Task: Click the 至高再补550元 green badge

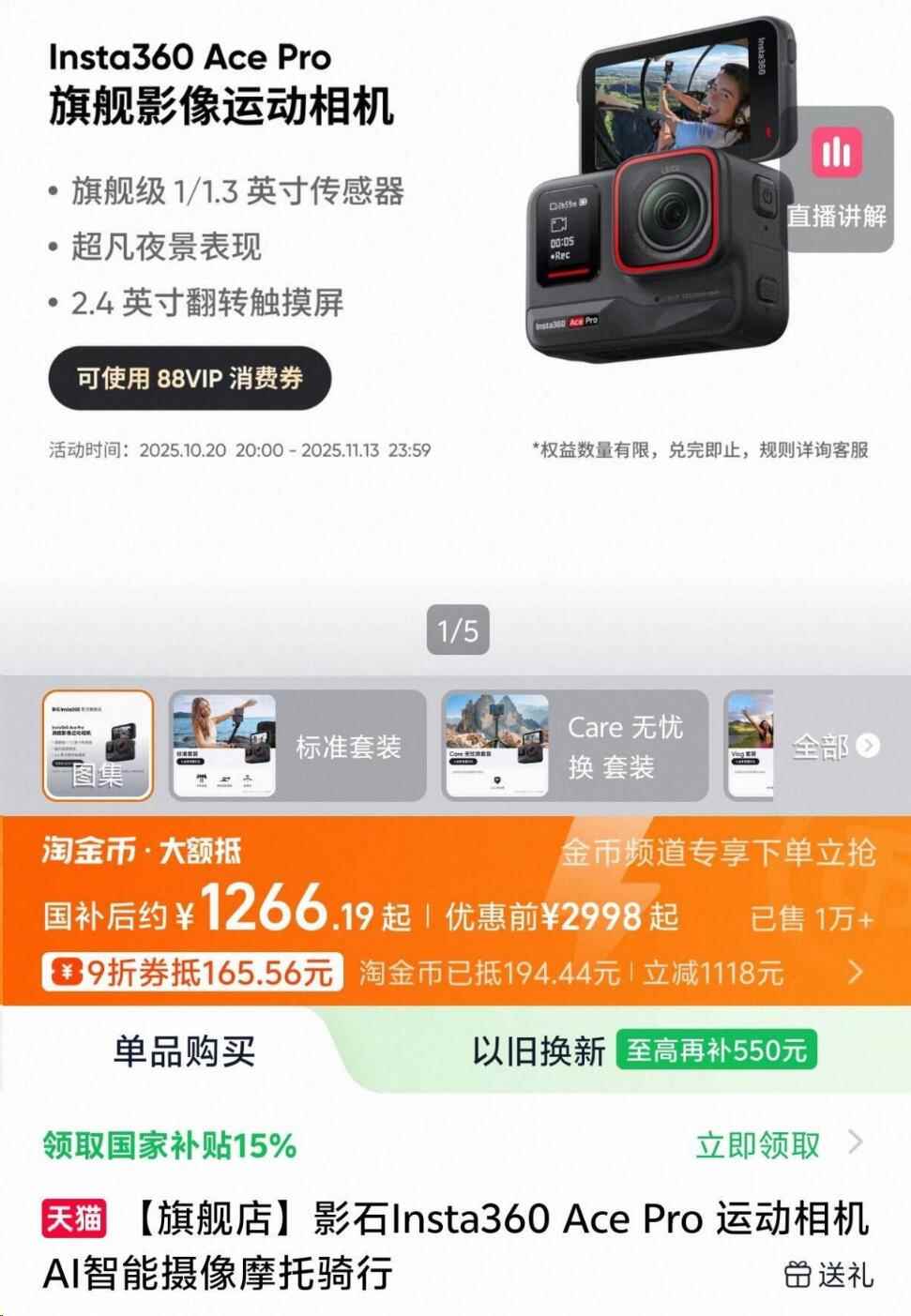Action: pyautogui.click(x=716, y=1051)
